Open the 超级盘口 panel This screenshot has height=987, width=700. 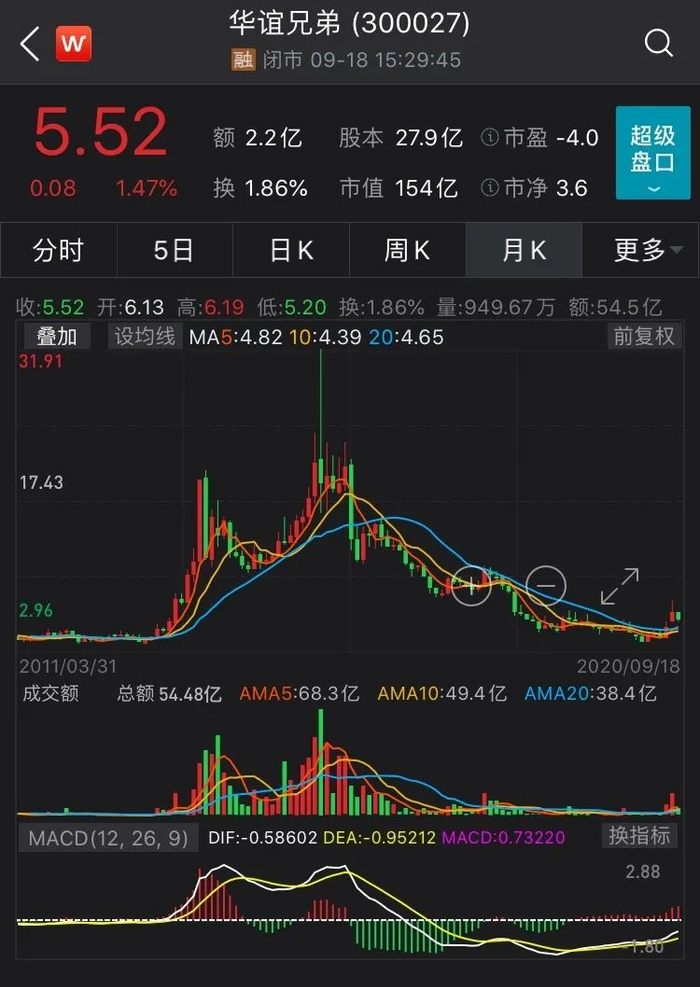click(x=652, y=152)
